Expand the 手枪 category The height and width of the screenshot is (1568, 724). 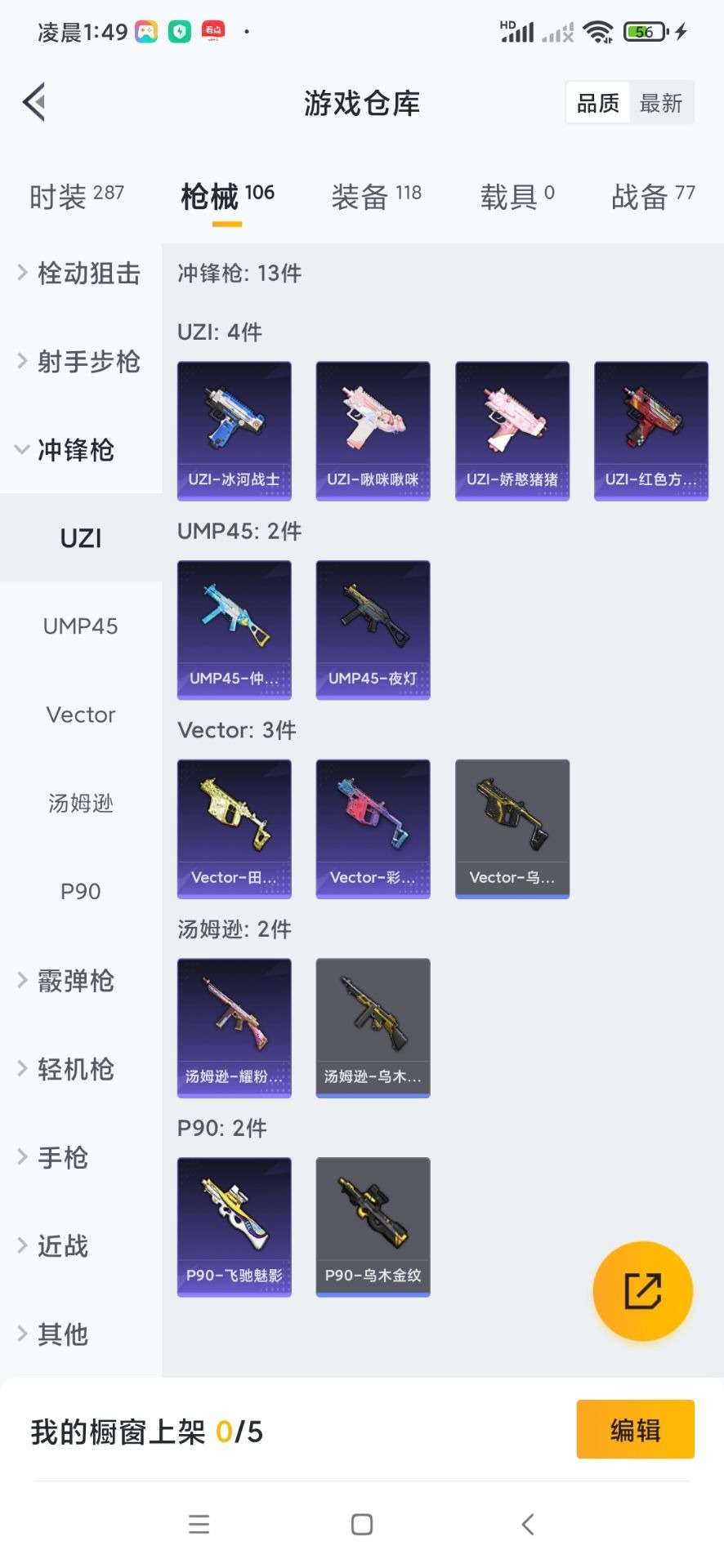(54, 1157)
